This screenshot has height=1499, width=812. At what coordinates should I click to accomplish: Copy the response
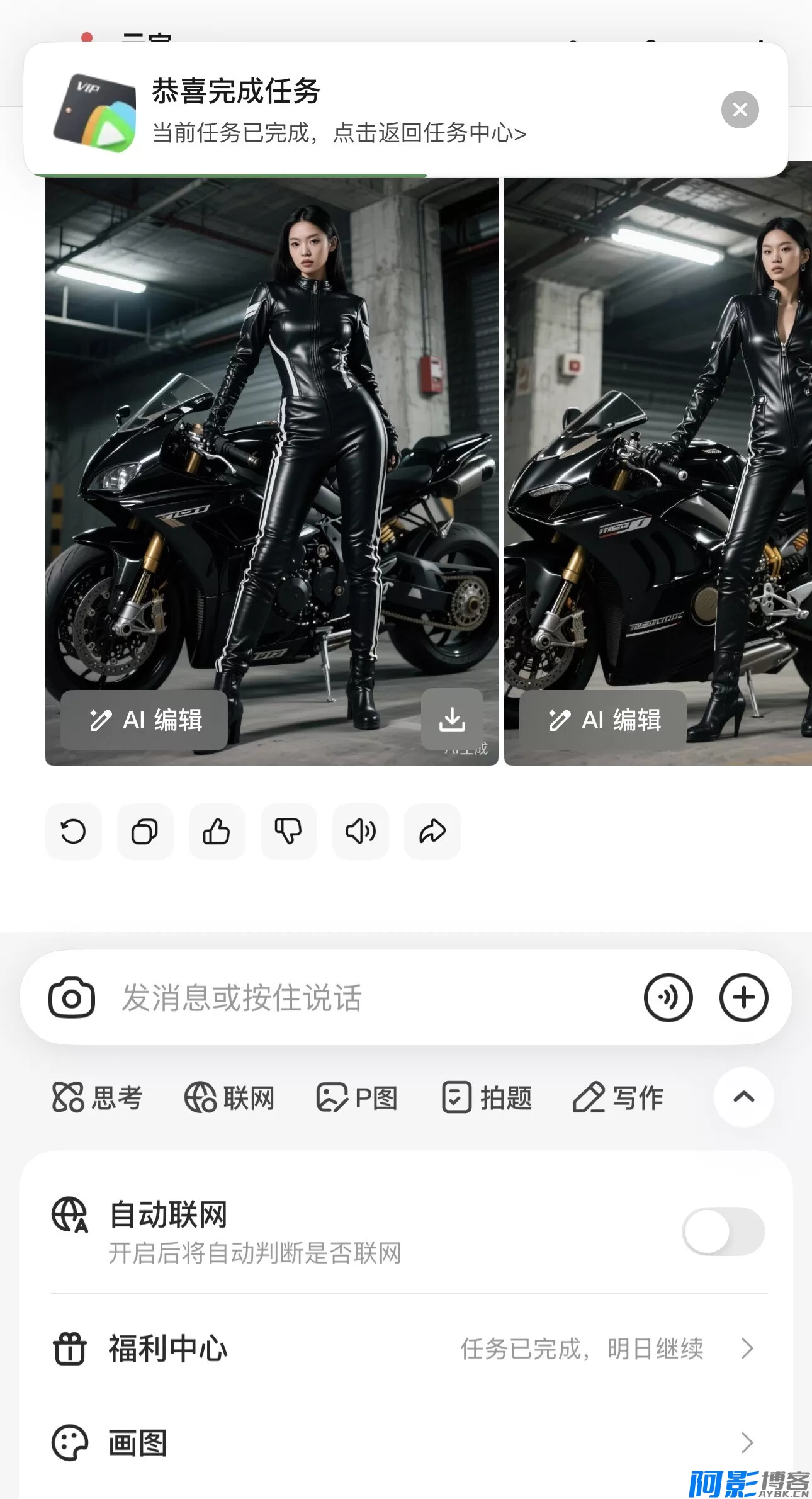[x=145, y=832]
